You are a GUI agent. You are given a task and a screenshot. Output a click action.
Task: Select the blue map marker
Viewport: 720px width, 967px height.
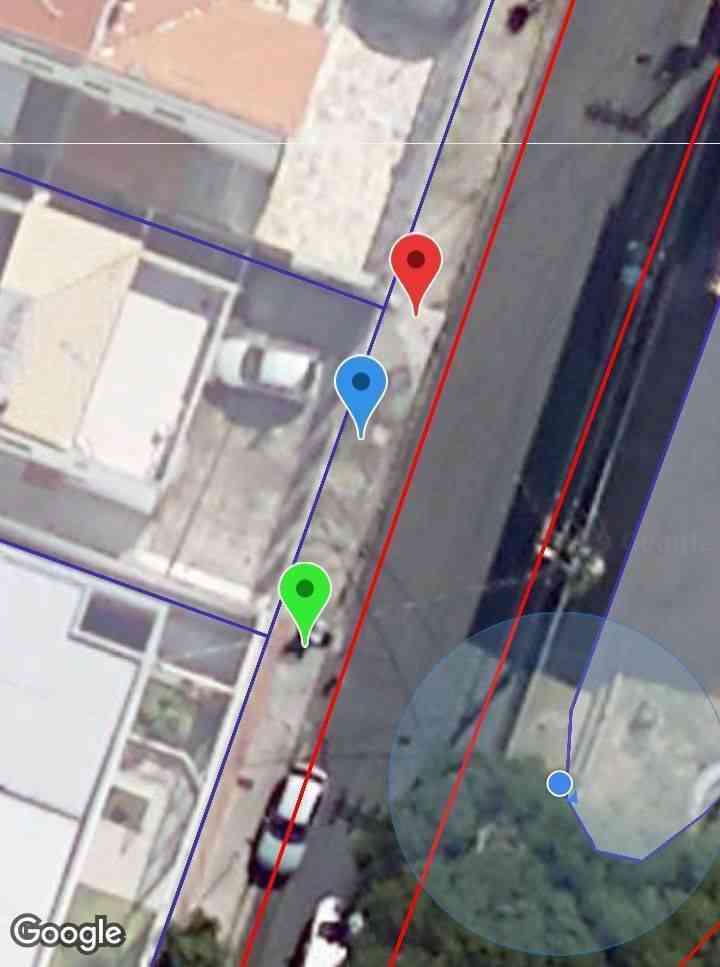(x=361, y=387)
